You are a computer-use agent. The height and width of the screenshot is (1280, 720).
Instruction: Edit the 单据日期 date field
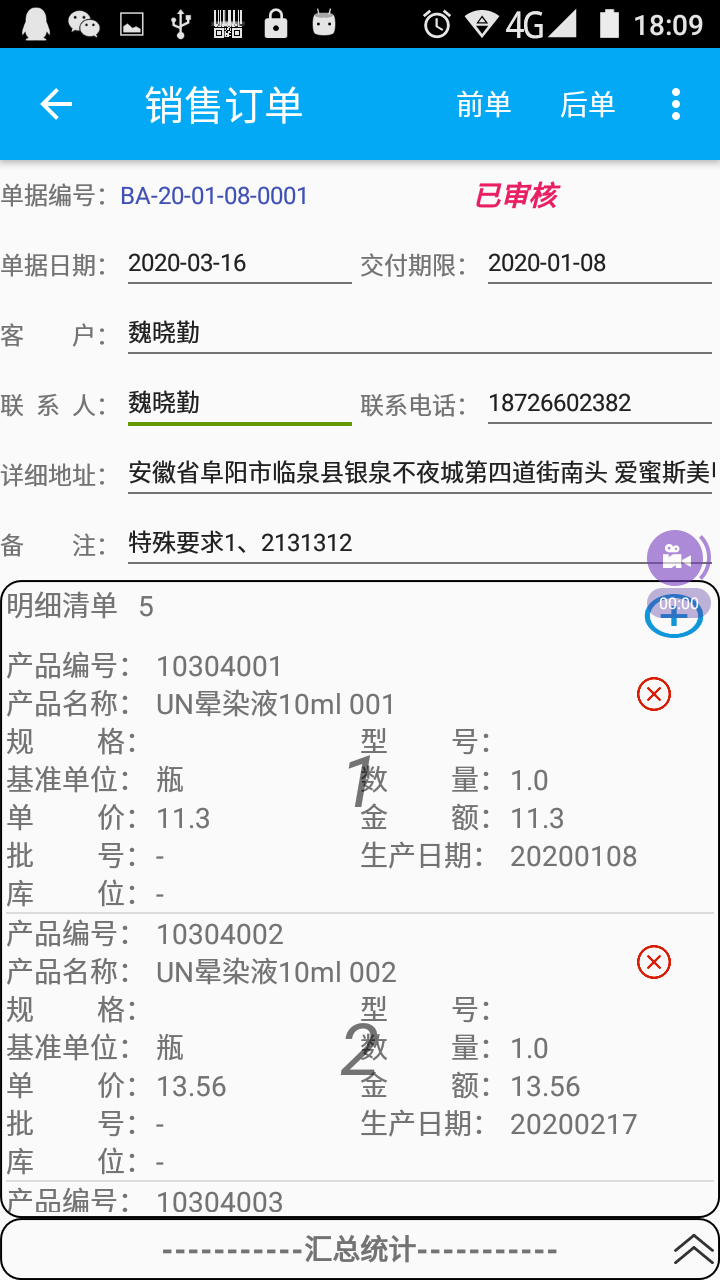[x=239, y=264]
